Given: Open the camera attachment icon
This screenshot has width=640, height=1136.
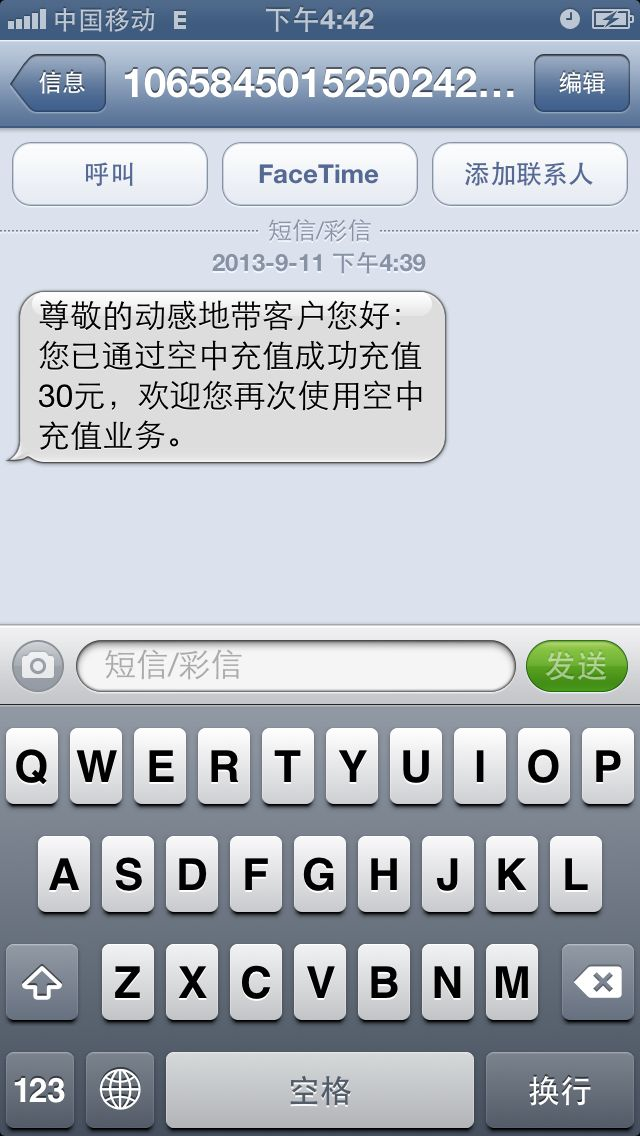Looking at the screenshot, I should click(38, 665).
